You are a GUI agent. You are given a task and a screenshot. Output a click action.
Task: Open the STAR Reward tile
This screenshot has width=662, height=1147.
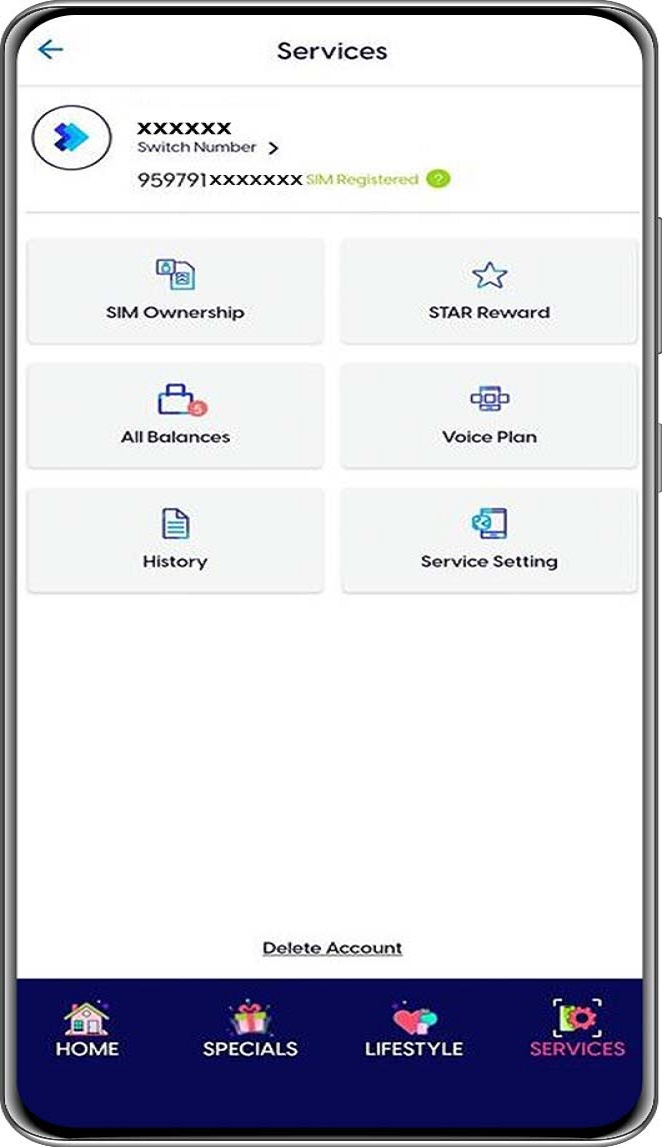(x=489, y=291)
